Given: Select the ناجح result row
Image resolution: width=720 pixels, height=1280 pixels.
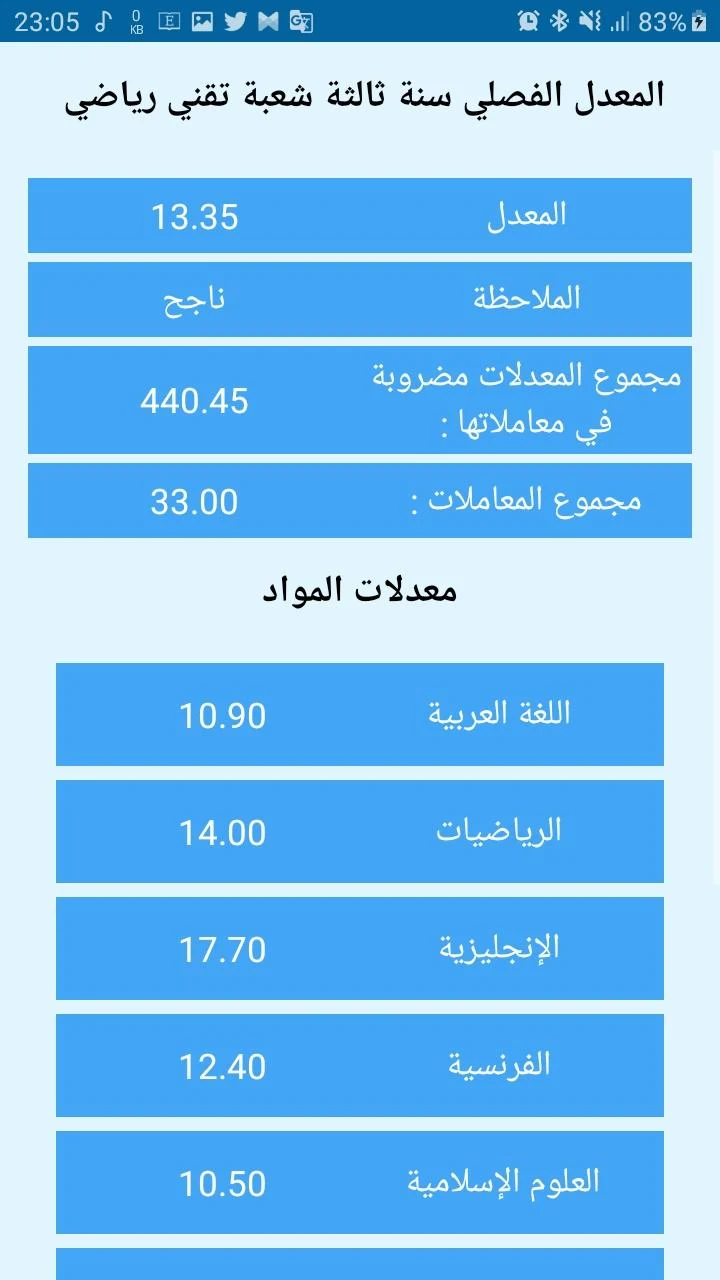Looking at the screenshot, I should tap(360, 299).
